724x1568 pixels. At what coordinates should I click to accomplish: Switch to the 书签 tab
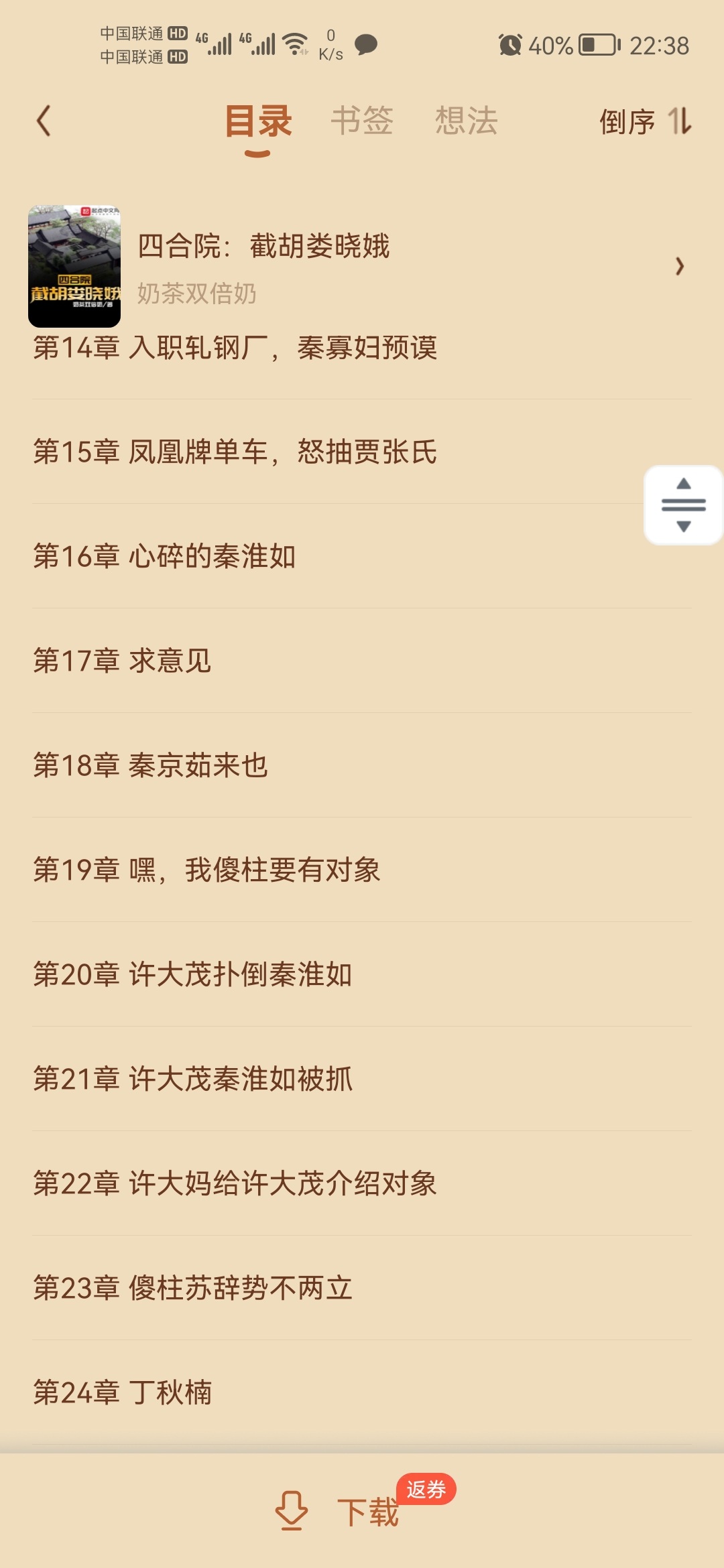361,121
